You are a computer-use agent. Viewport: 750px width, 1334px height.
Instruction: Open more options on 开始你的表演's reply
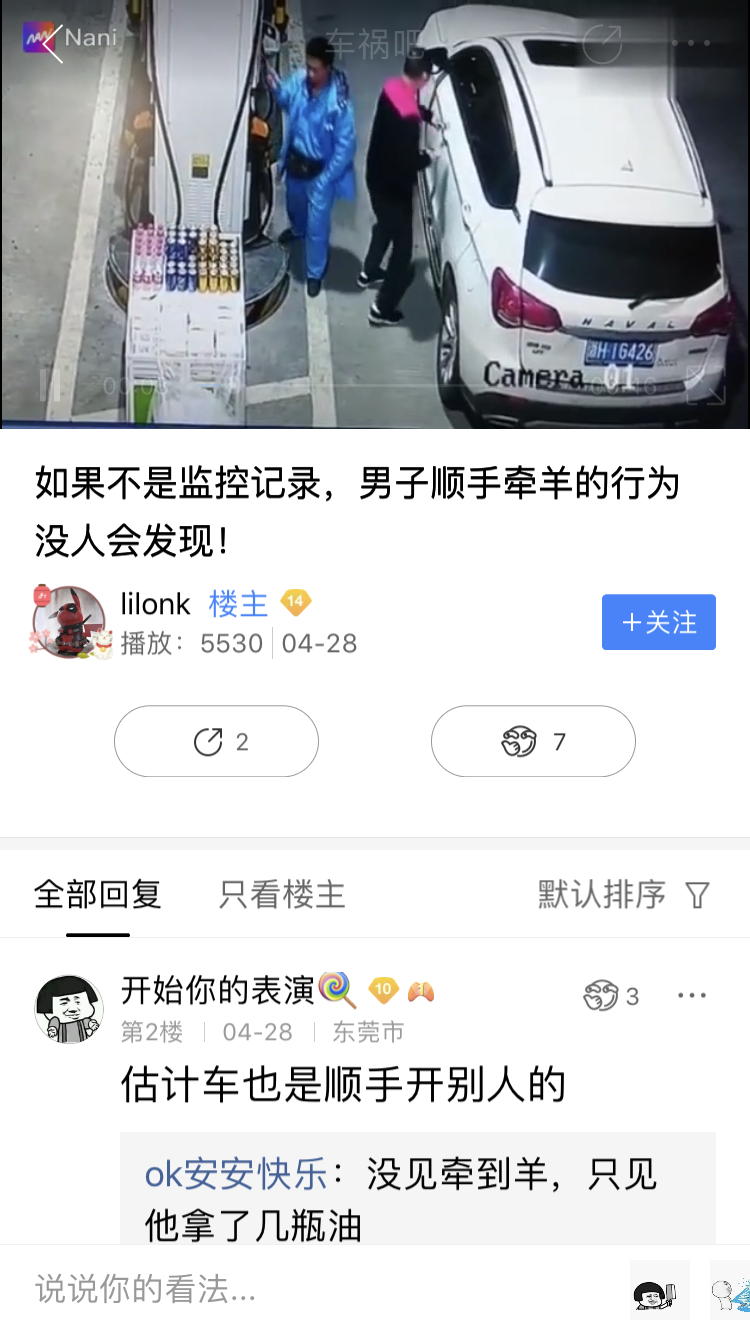coord(692,996)
